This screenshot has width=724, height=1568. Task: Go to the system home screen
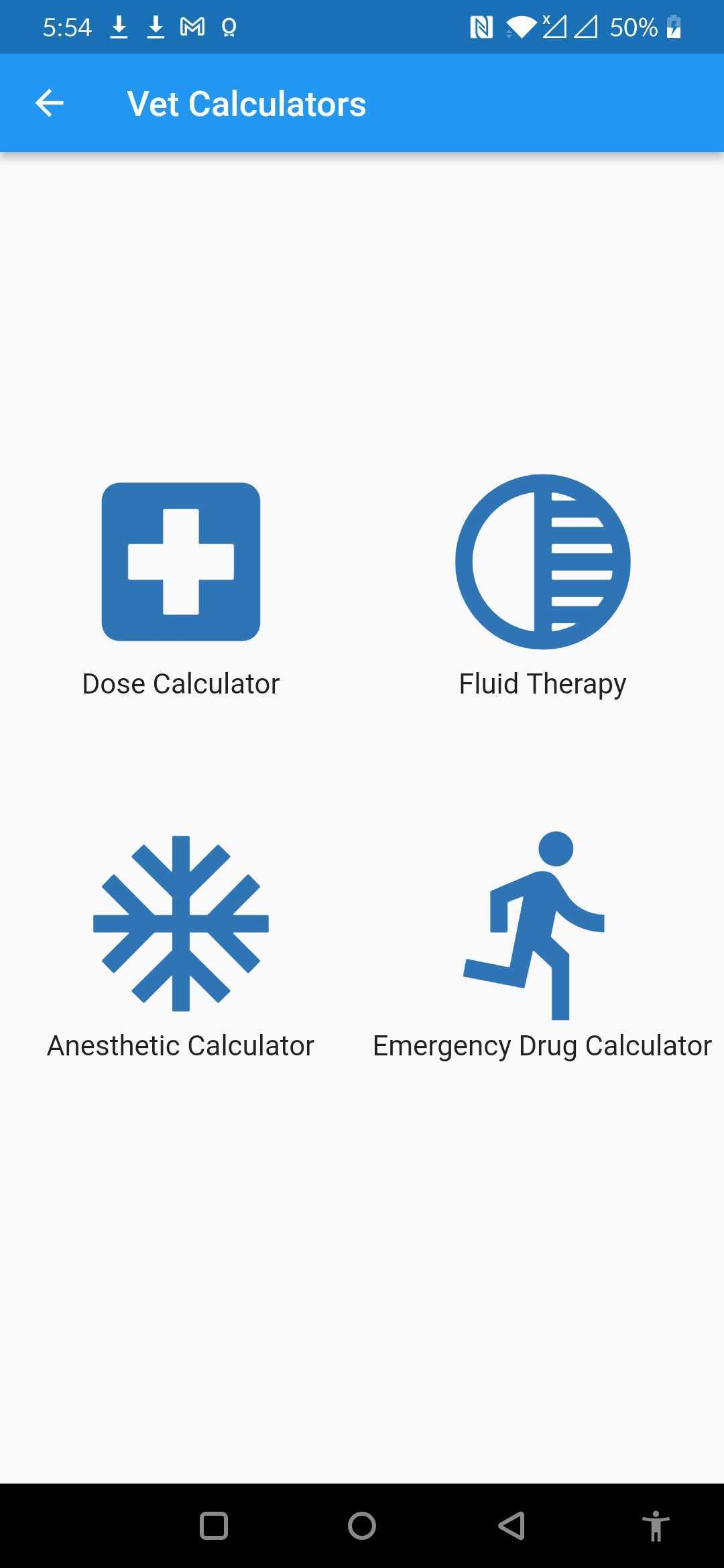(x=362, y=1526)
